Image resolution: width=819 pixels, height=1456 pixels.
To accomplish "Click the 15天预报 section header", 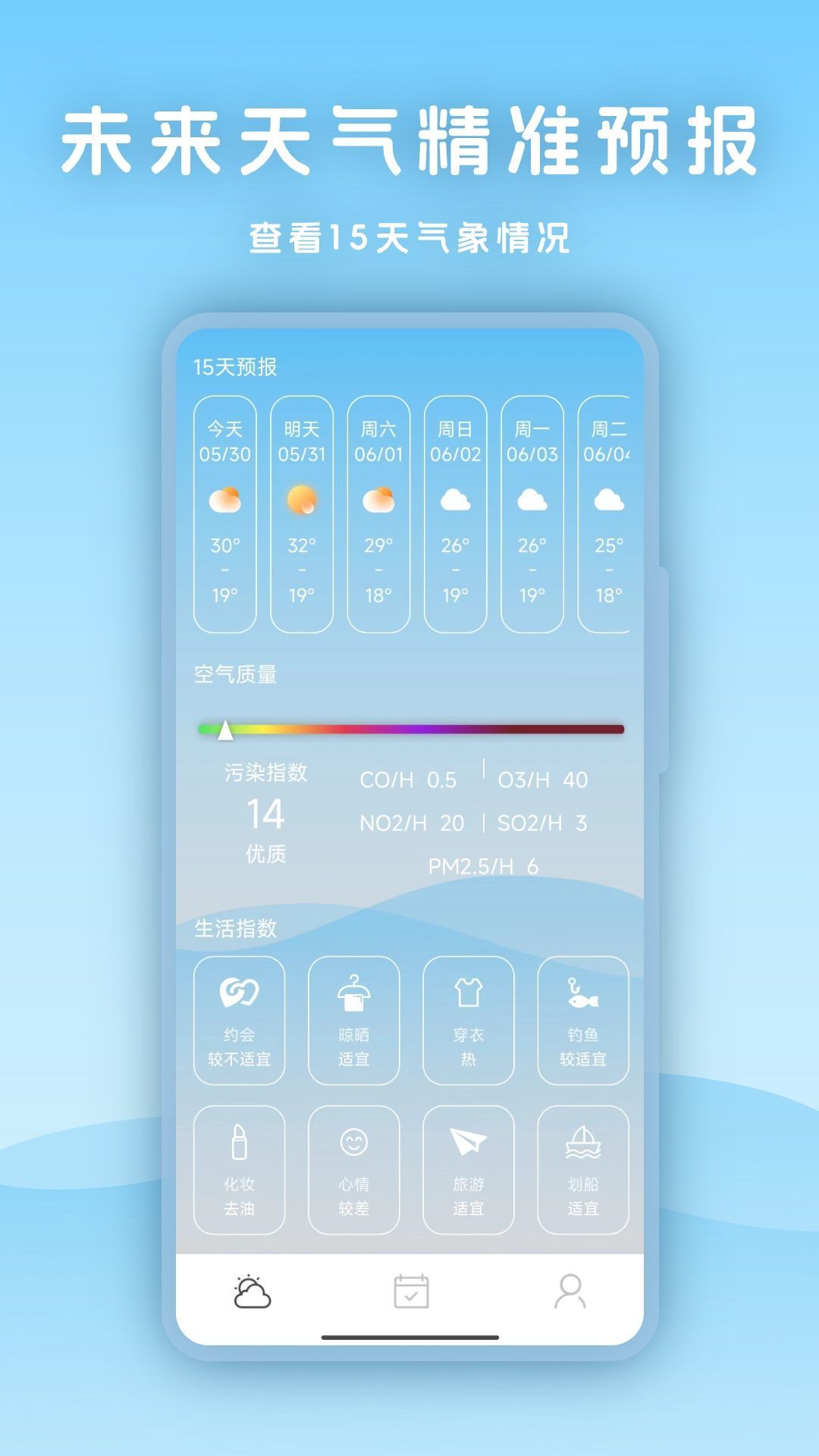I will click(x=235, y=366).
